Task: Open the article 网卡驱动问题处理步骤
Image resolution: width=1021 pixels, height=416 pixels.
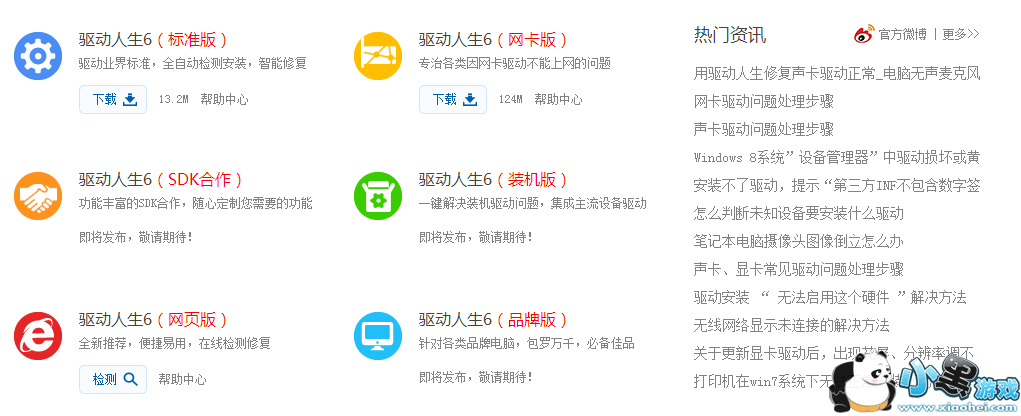Action: click(x=764, y=102)
